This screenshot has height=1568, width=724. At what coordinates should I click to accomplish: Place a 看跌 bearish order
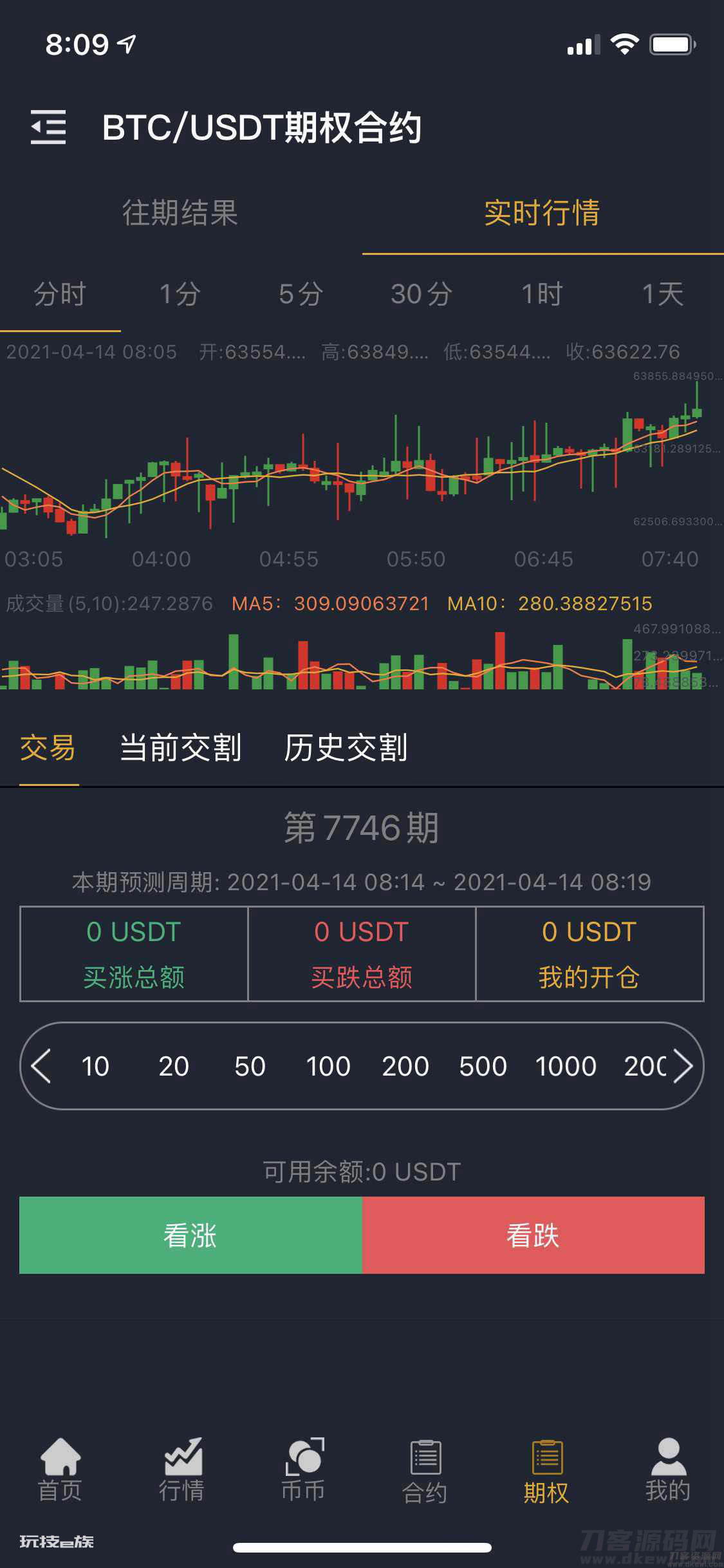point(534,1235)
